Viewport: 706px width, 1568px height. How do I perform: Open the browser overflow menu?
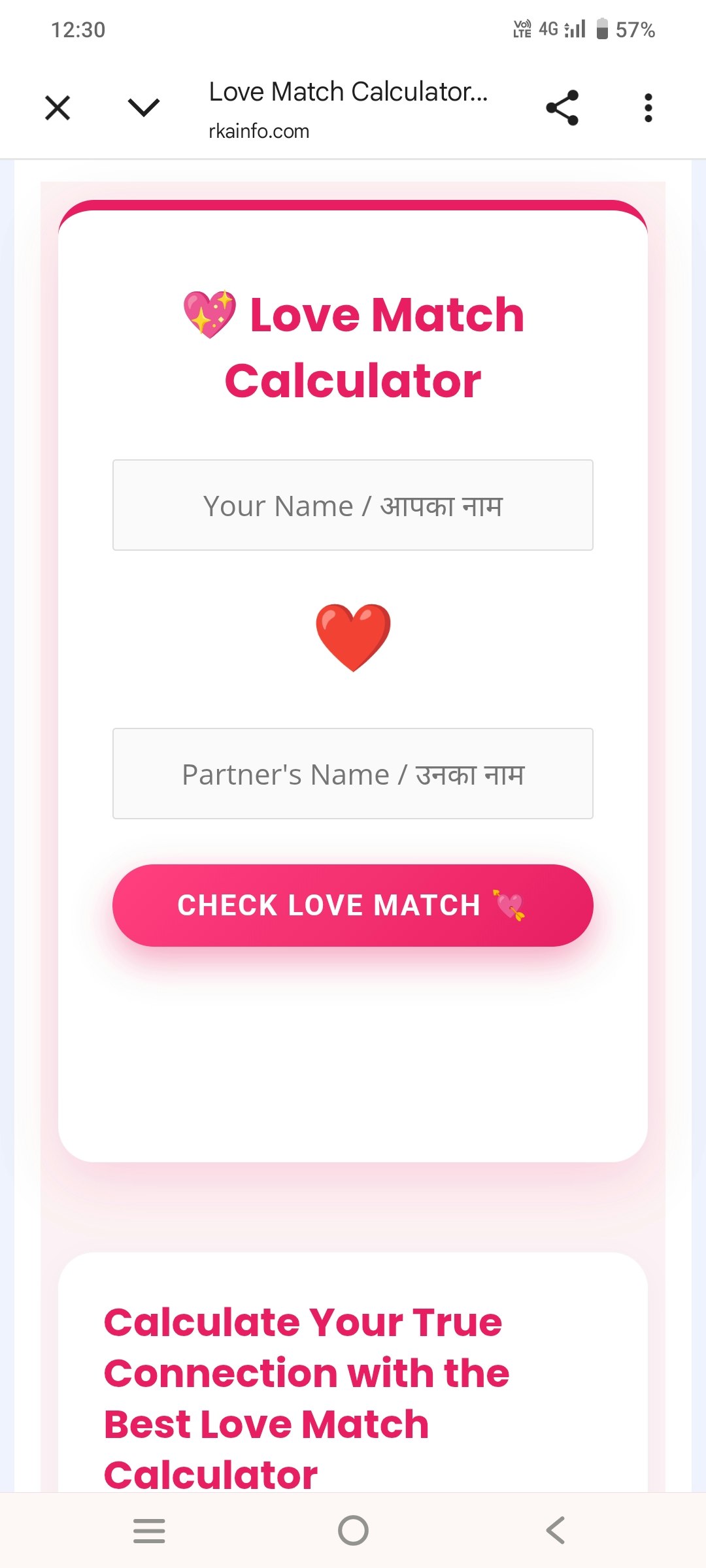648,108
